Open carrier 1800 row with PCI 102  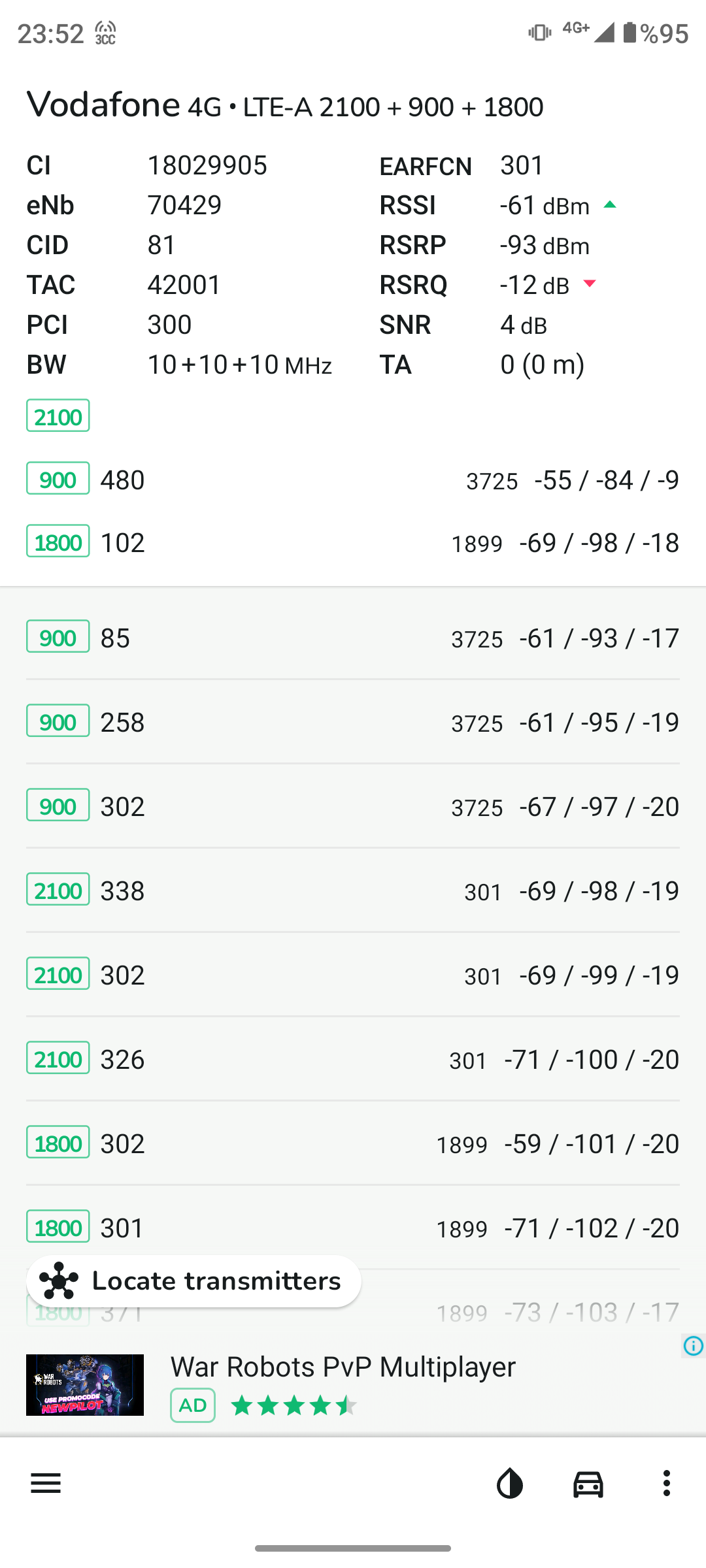[x=353, y=542]
